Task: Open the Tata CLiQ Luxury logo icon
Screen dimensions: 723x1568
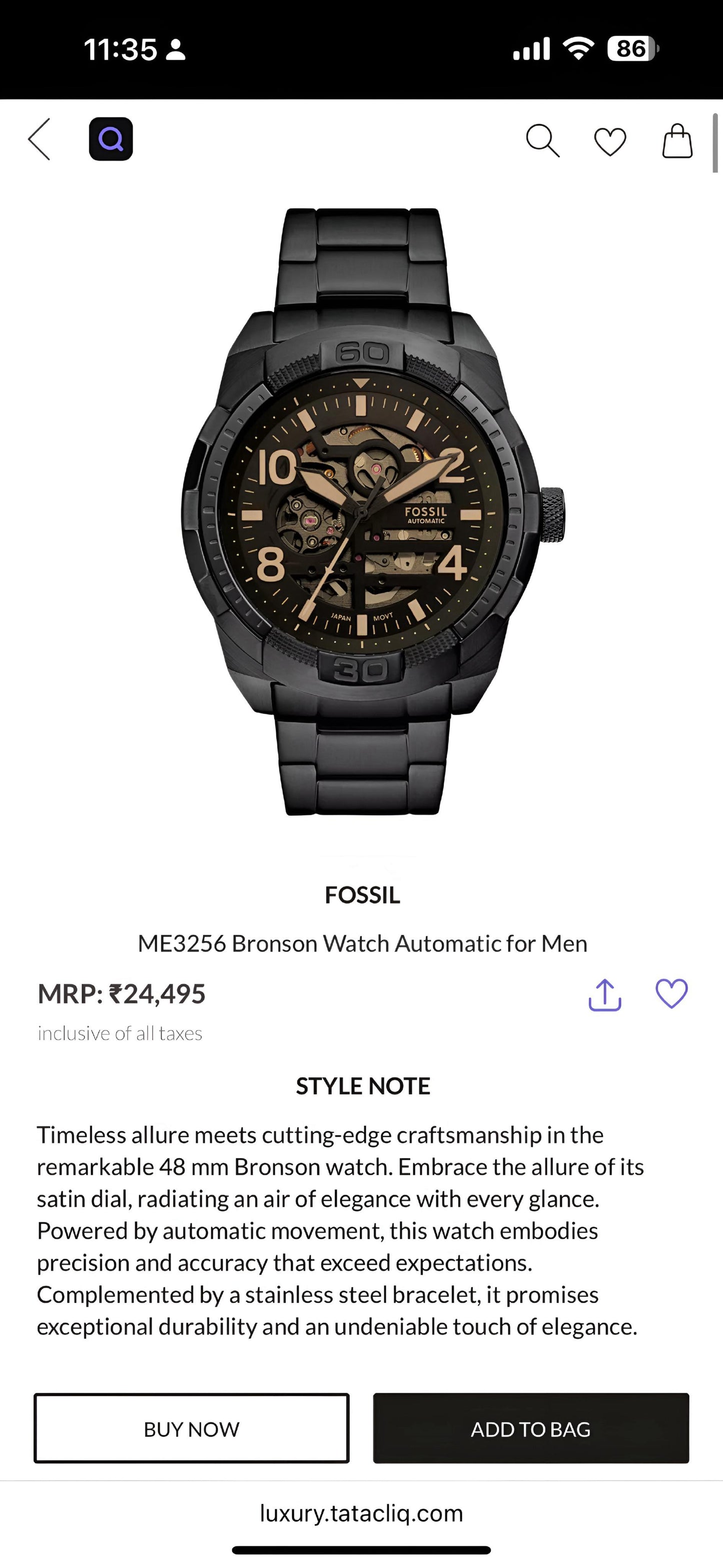Action: tap(111, 140)
